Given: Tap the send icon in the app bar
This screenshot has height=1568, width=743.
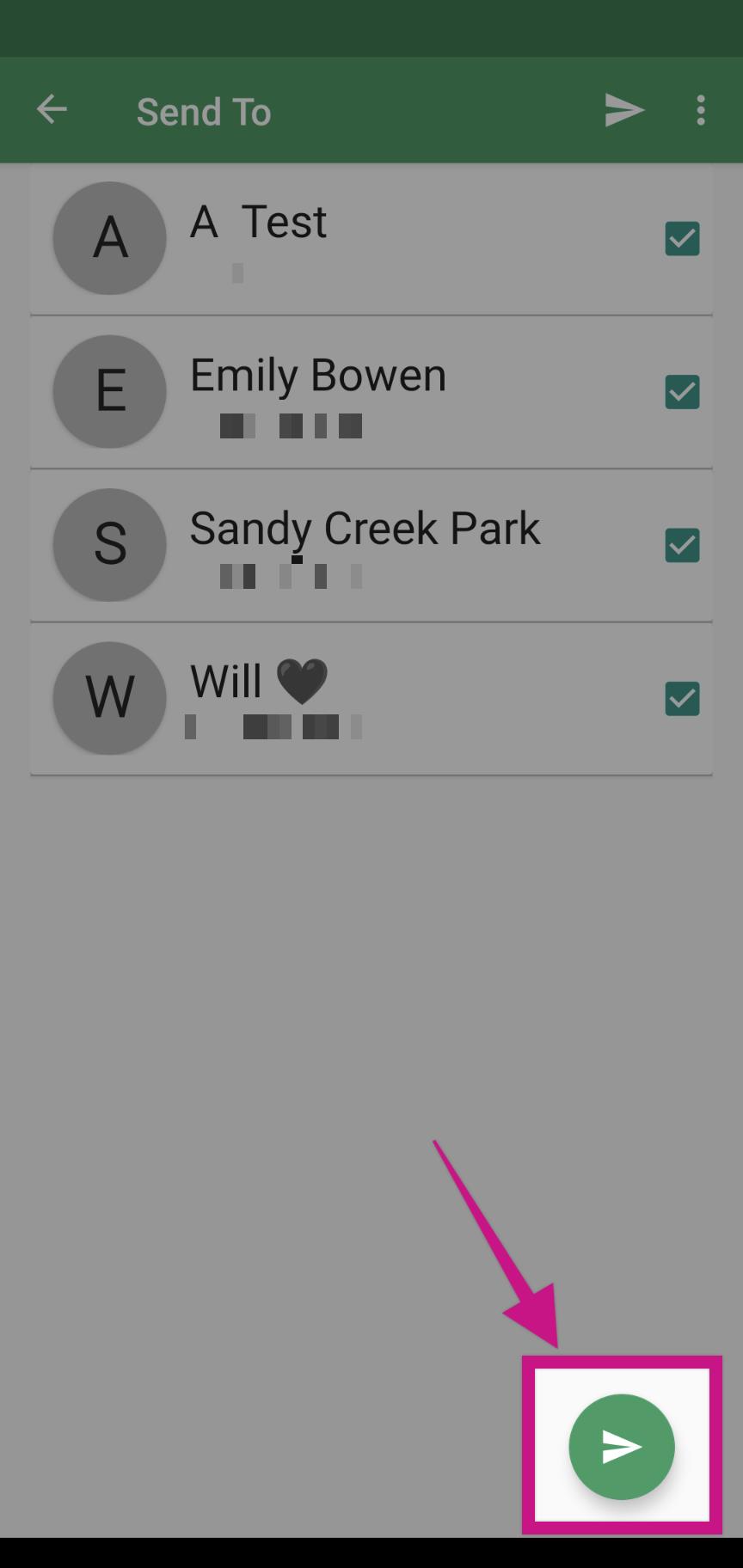Looking at the screenshot, I should point(624,110).
